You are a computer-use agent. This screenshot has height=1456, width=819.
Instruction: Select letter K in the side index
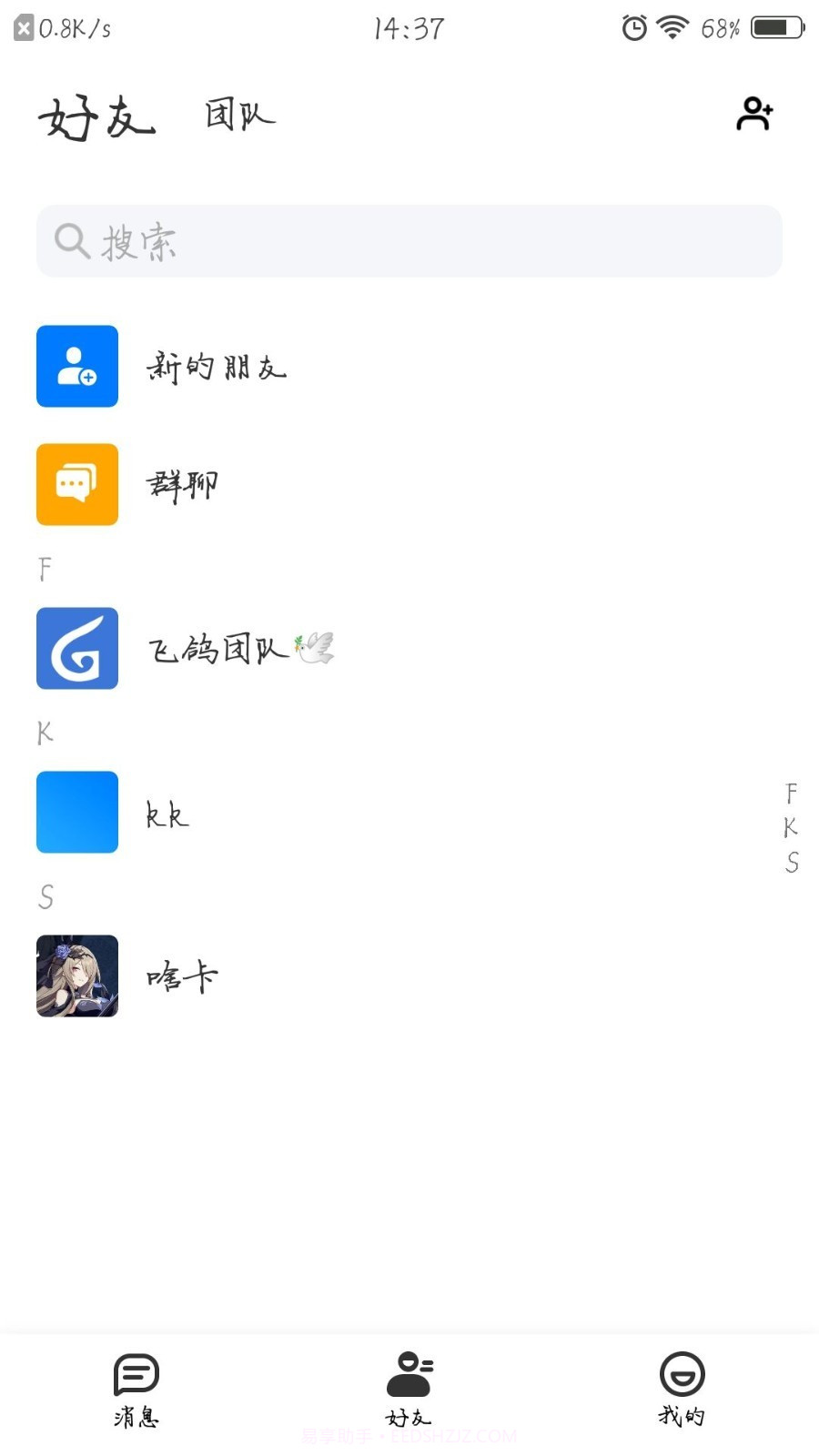(790, 829)
